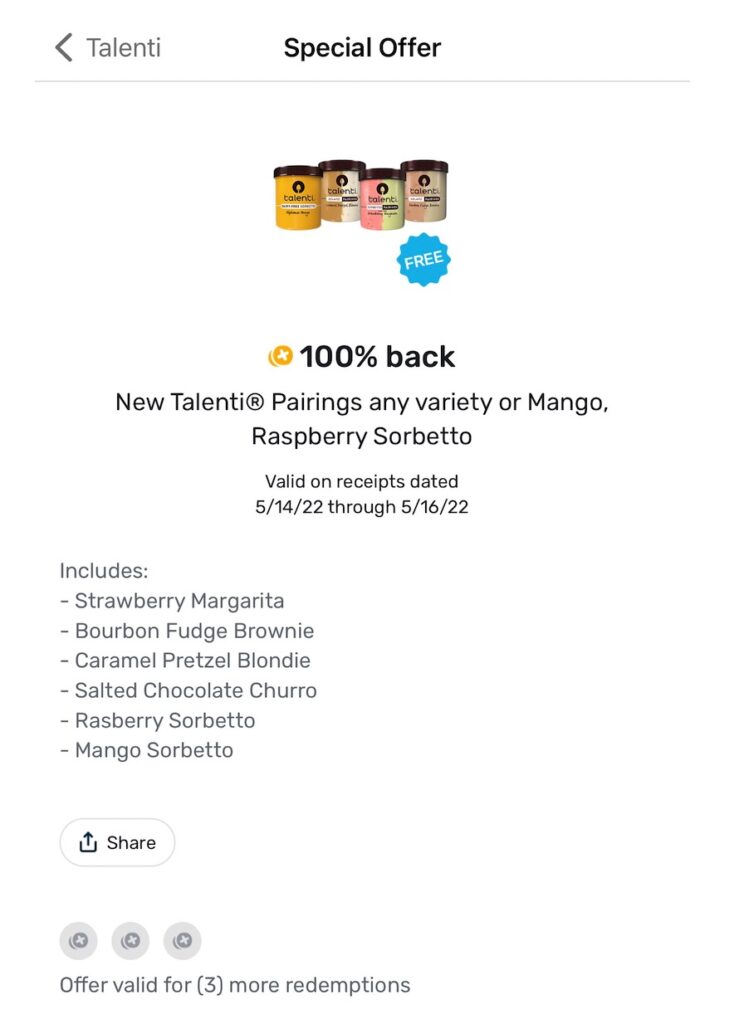Share this special offer
The height and width of the screenshot is (1024, 744).
[x=117, y=842]
